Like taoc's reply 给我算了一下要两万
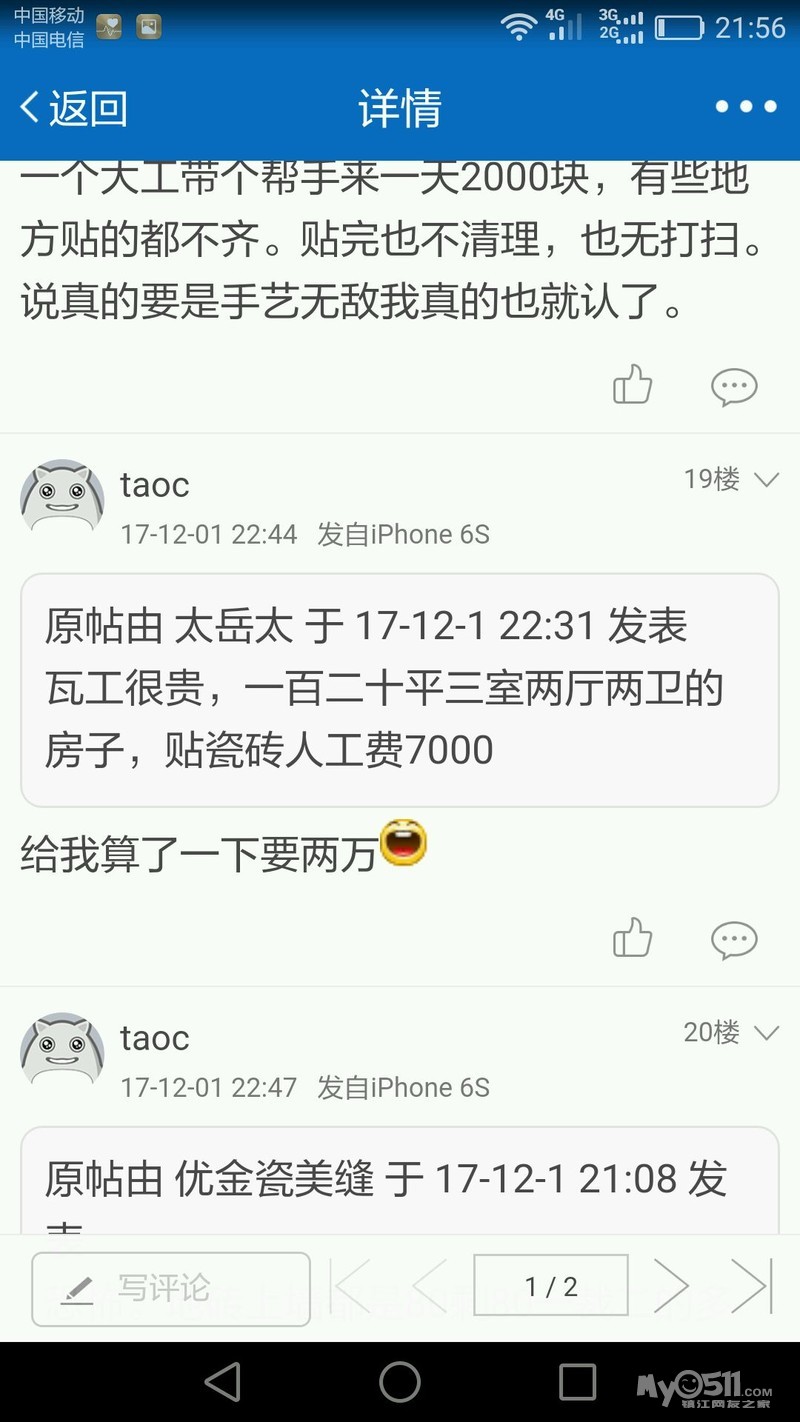800x1422 pixels. pyautogui.click(x=632, y=939)
